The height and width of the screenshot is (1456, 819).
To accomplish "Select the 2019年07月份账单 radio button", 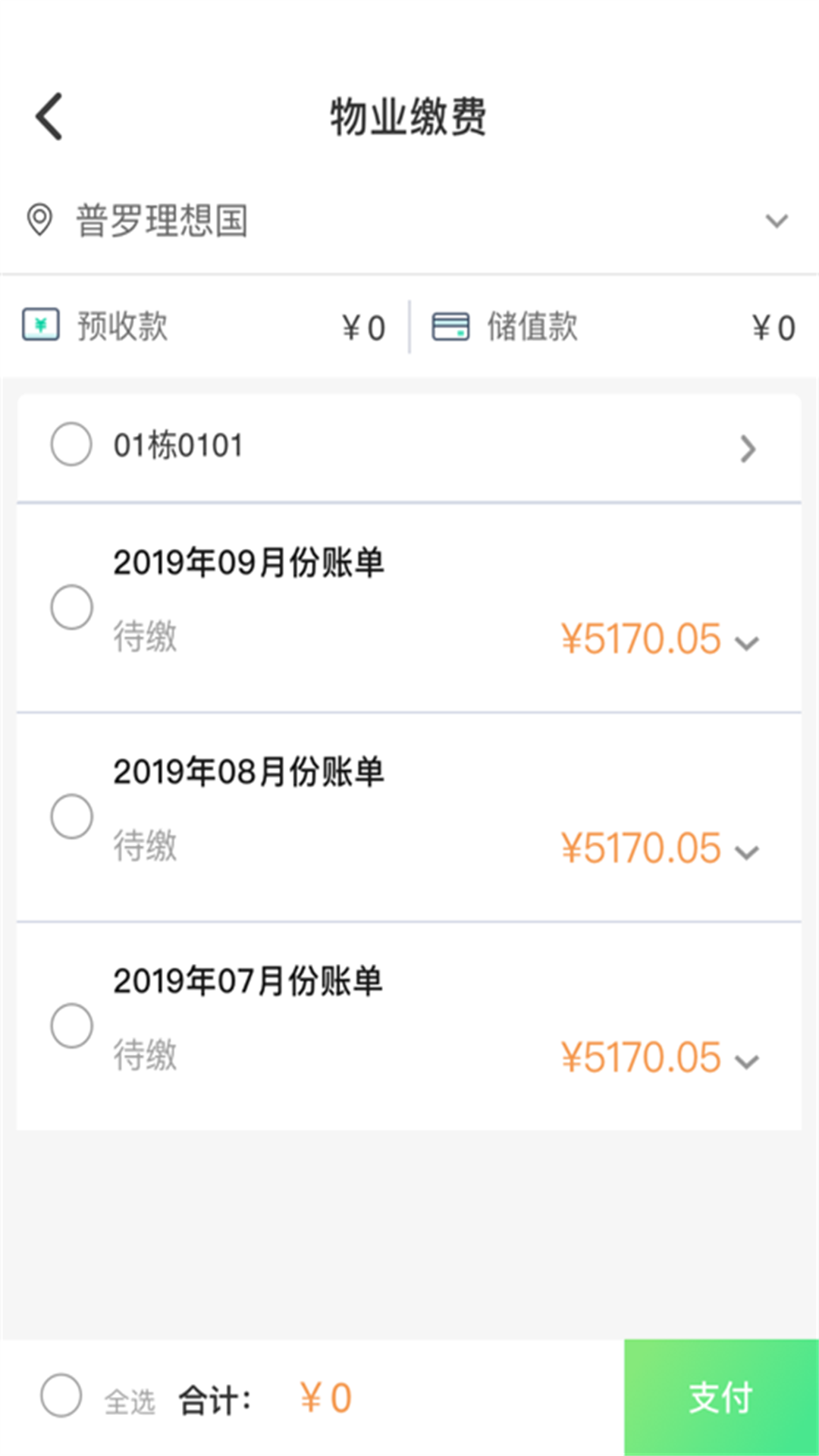I will (x=71, y=1028).
